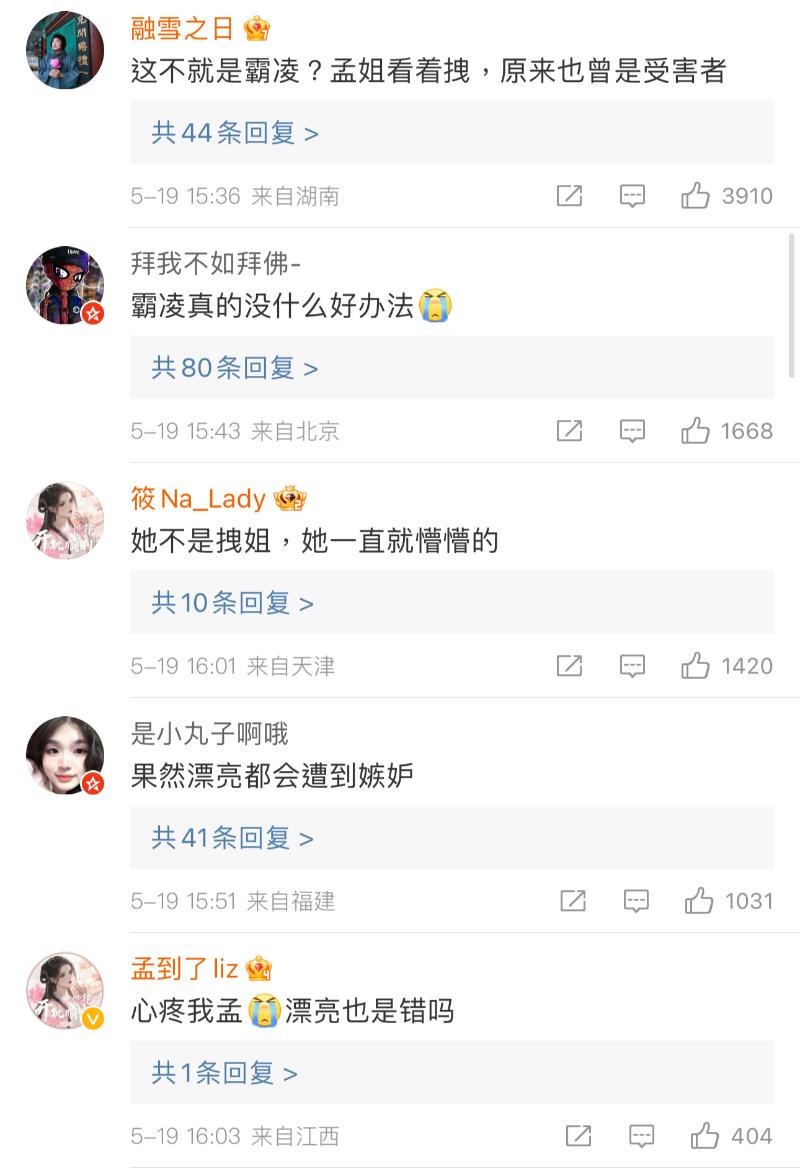The height and width of the screenshot is (1169, 800).
Task: Reply to 融雪之日's comment
Action: click(x=632, y=196)
